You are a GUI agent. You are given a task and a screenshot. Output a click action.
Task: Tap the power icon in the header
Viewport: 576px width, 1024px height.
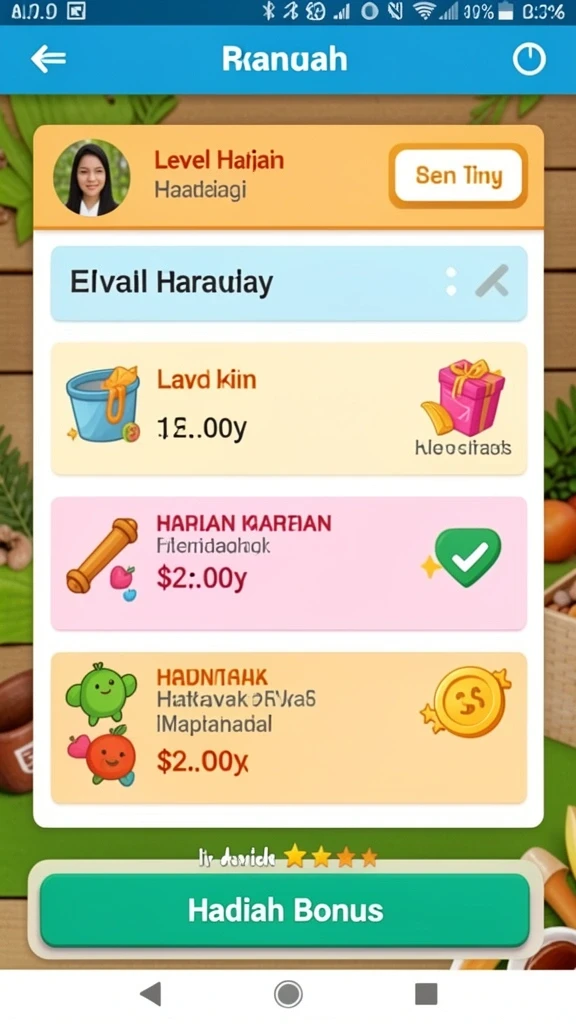528,60
